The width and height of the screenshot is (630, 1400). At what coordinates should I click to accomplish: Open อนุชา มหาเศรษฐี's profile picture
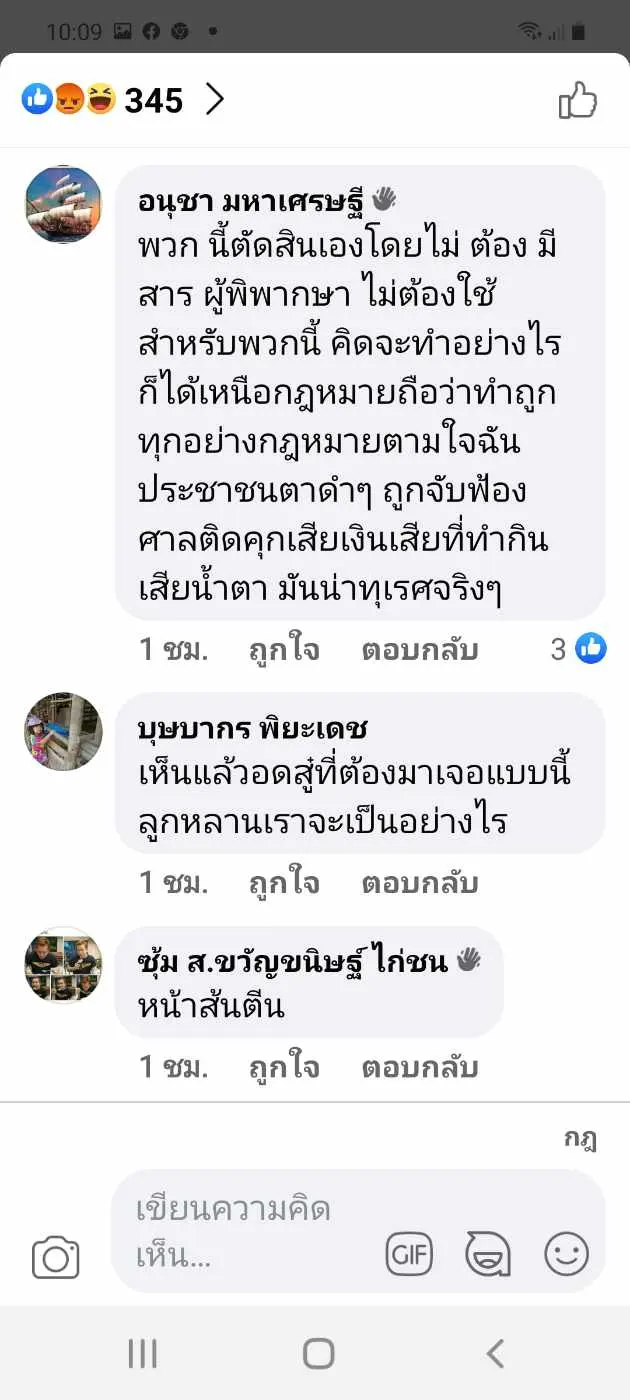pos(63,204)
